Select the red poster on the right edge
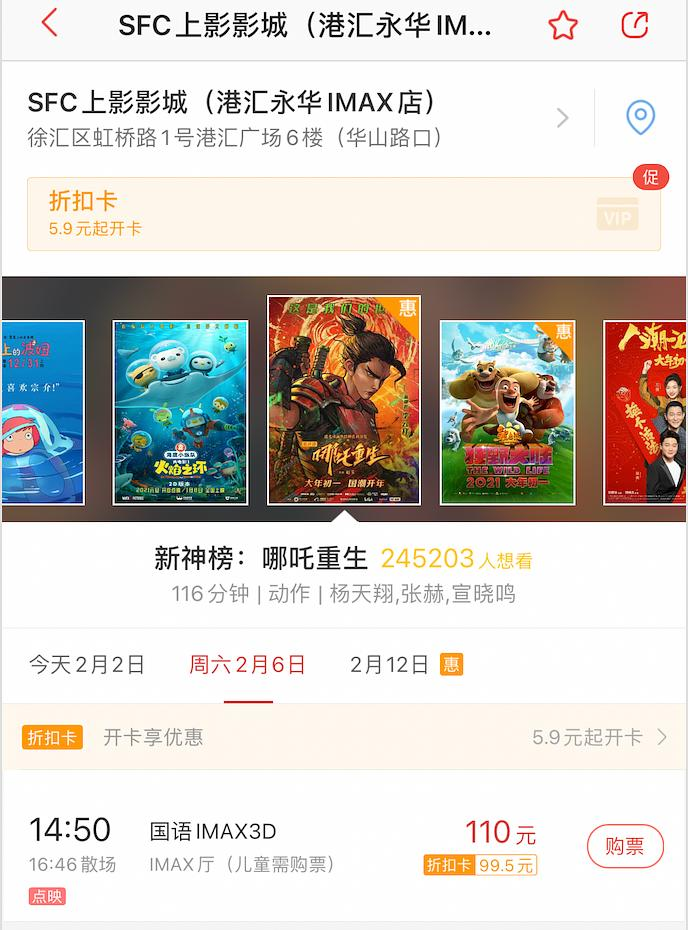 click(646, 412)
